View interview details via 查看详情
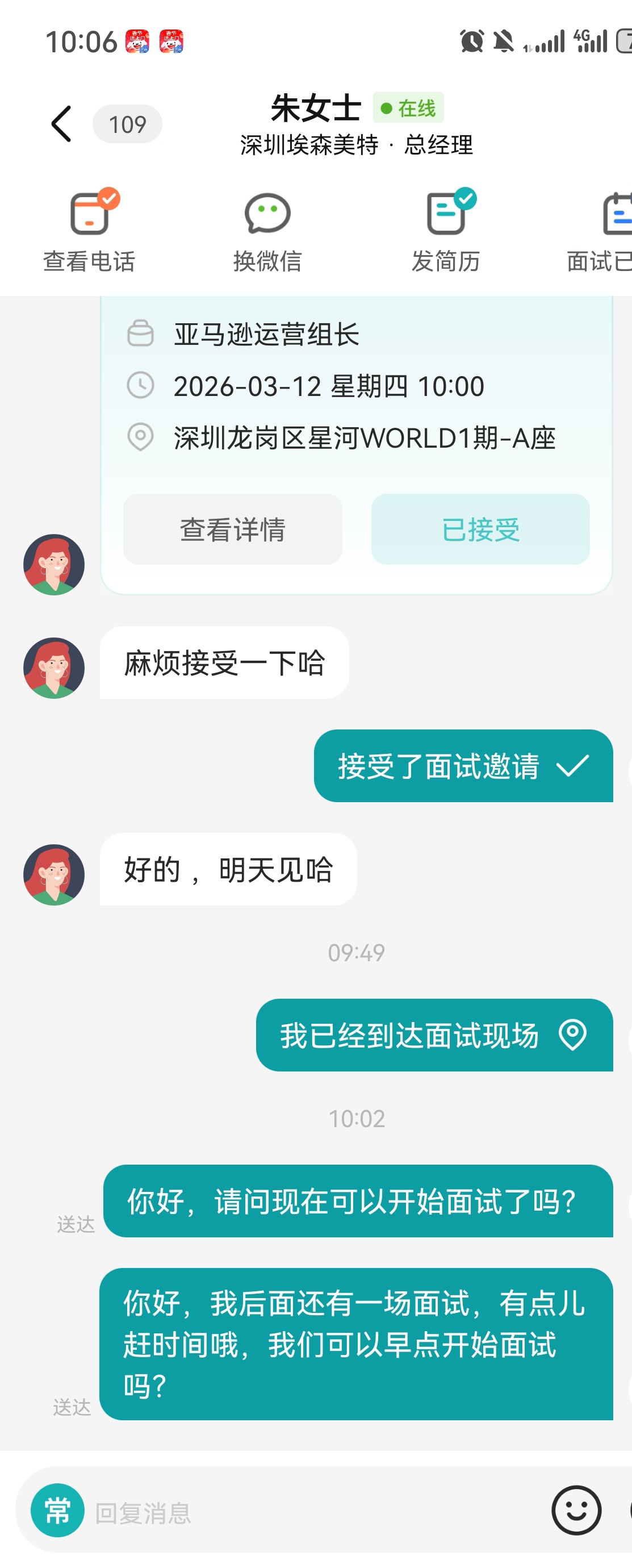Screen dimensions: 632x1568 pyautogui.click(x=232, y=529)
